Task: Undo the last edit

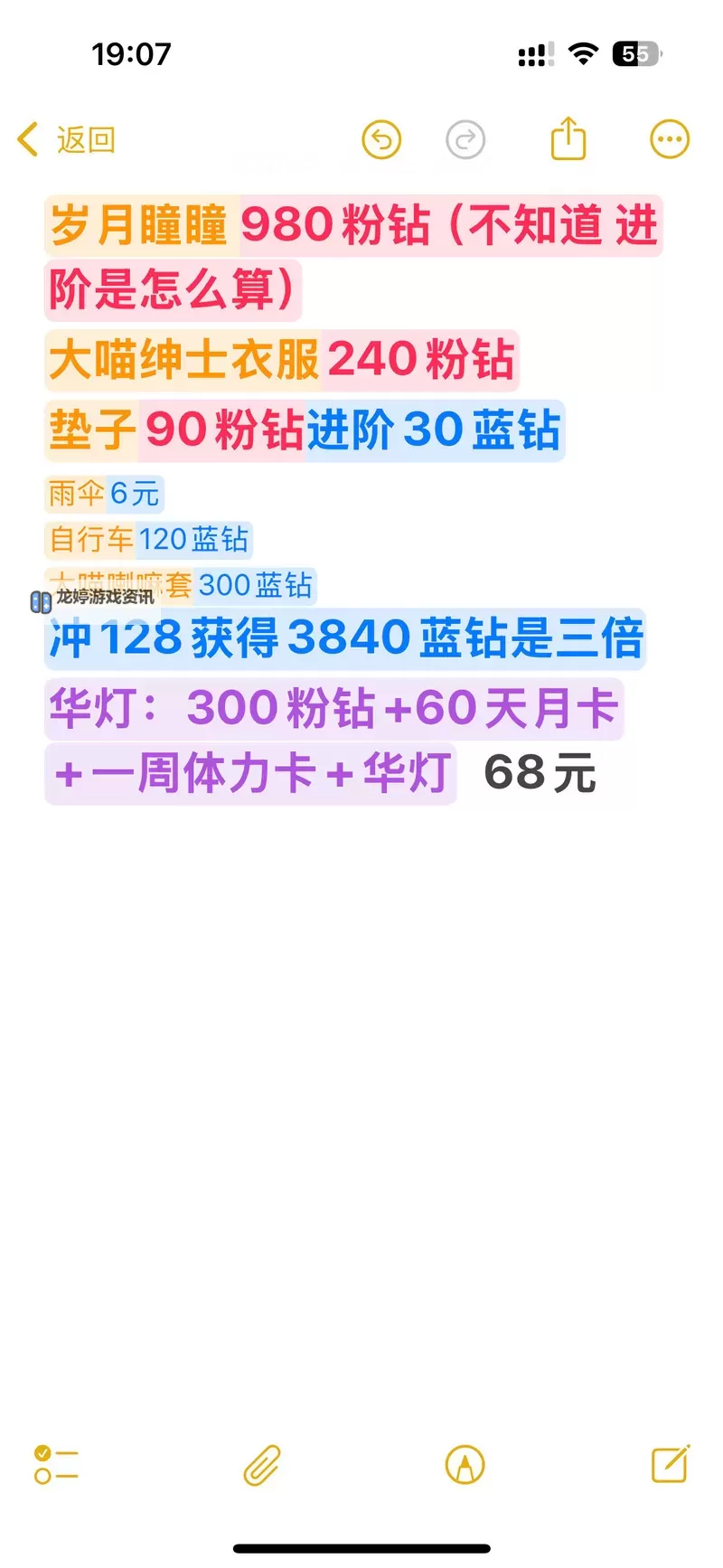Action: 381,140
